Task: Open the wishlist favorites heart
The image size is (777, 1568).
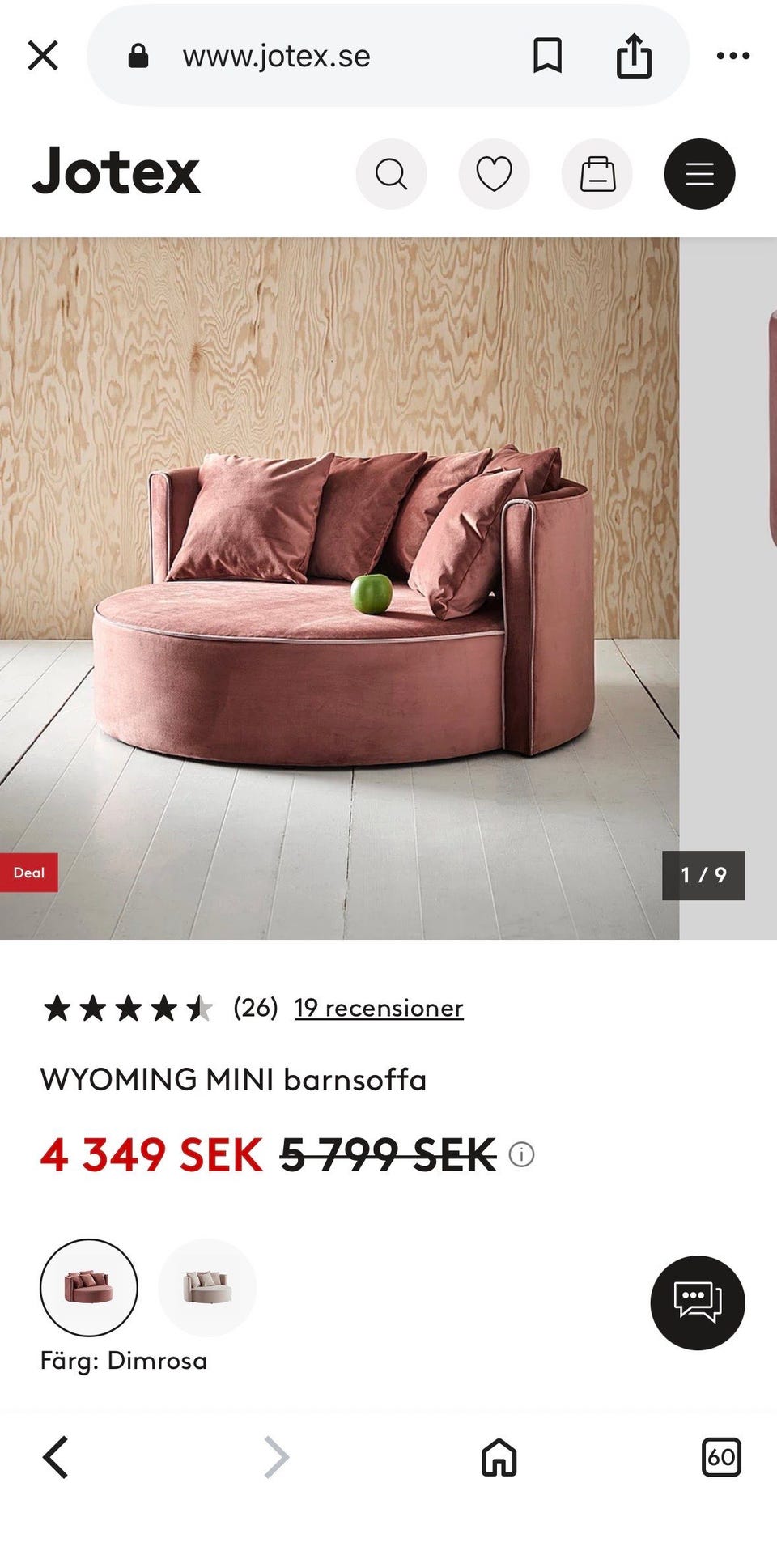Action: coord(495,174)
